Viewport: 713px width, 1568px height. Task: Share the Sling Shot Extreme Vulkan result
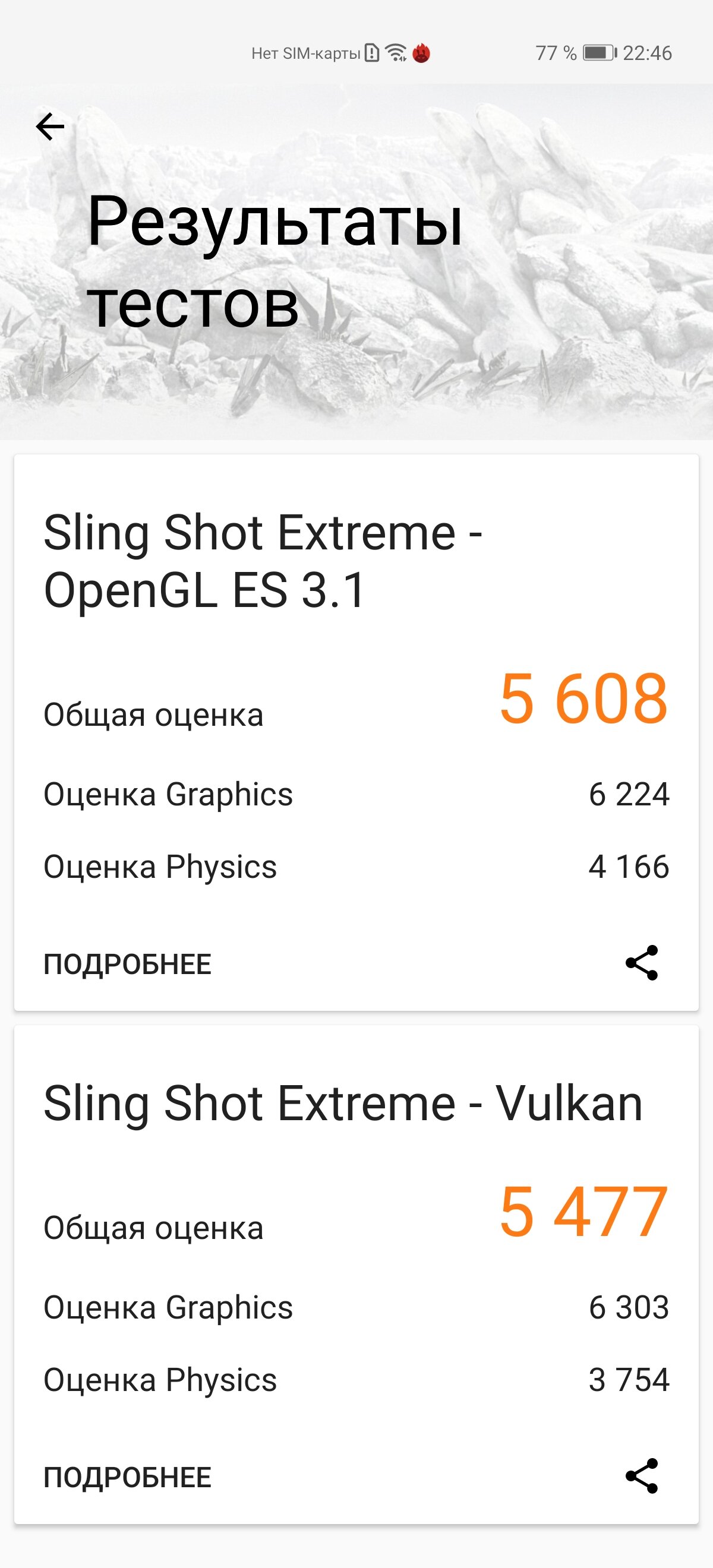point(642,1476)
